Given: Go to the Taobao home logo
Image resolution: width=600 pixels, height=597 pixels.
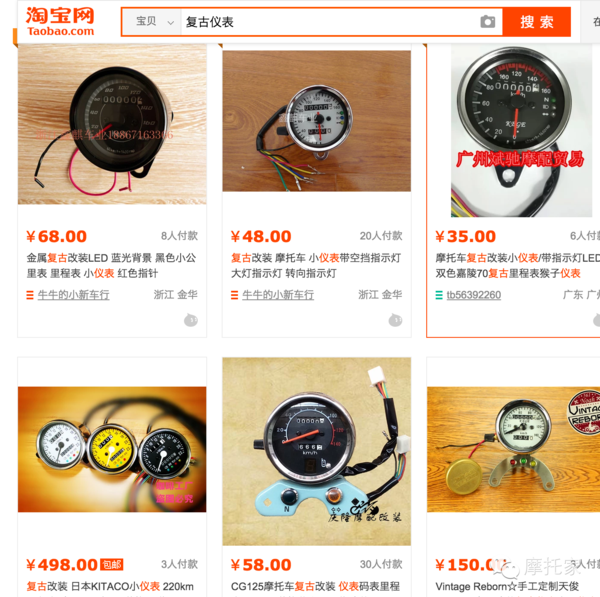Looking at the screenshot, I should 59,20.
